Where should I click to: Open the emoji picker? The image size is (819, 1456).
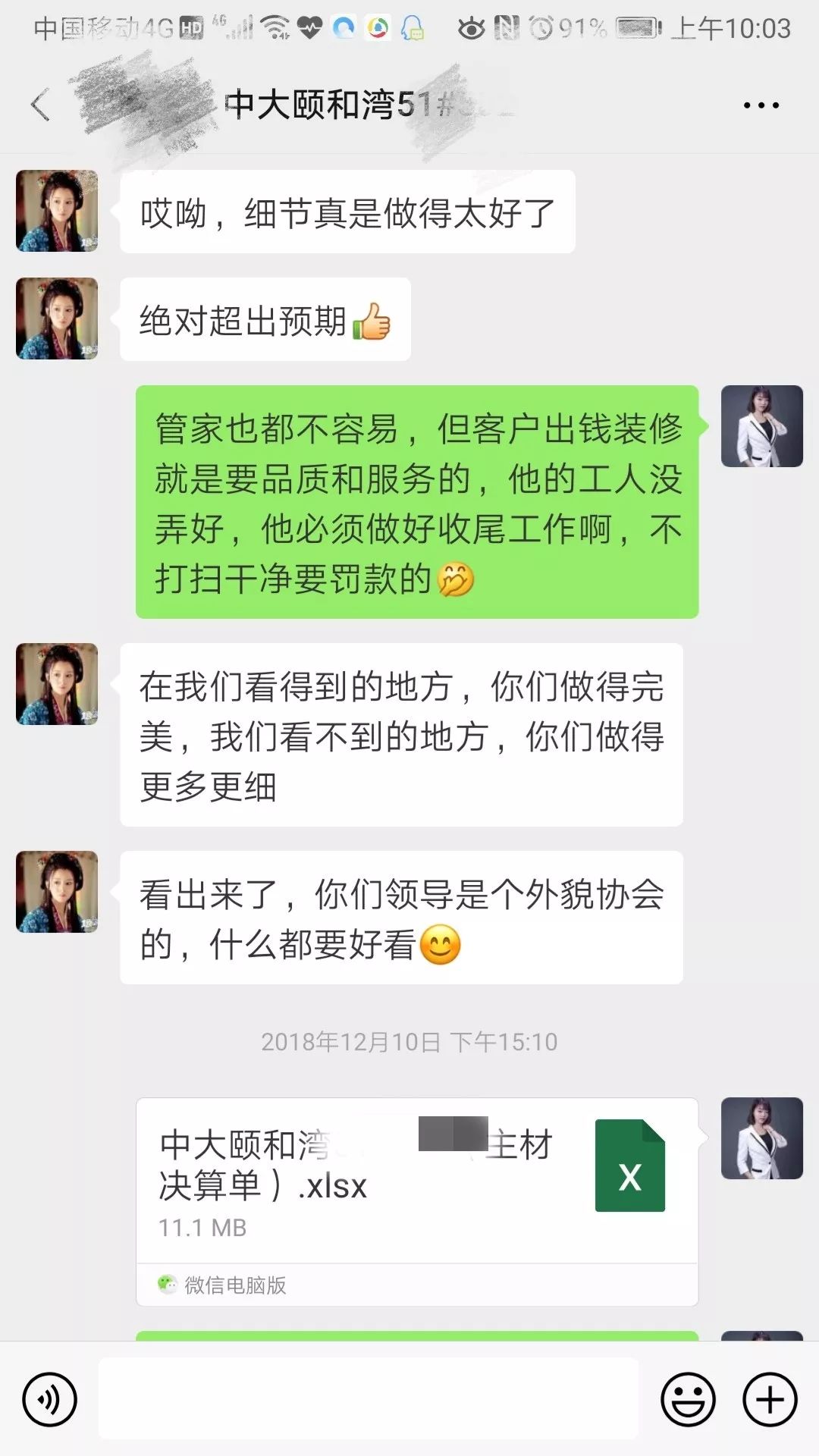point(689,1400)
